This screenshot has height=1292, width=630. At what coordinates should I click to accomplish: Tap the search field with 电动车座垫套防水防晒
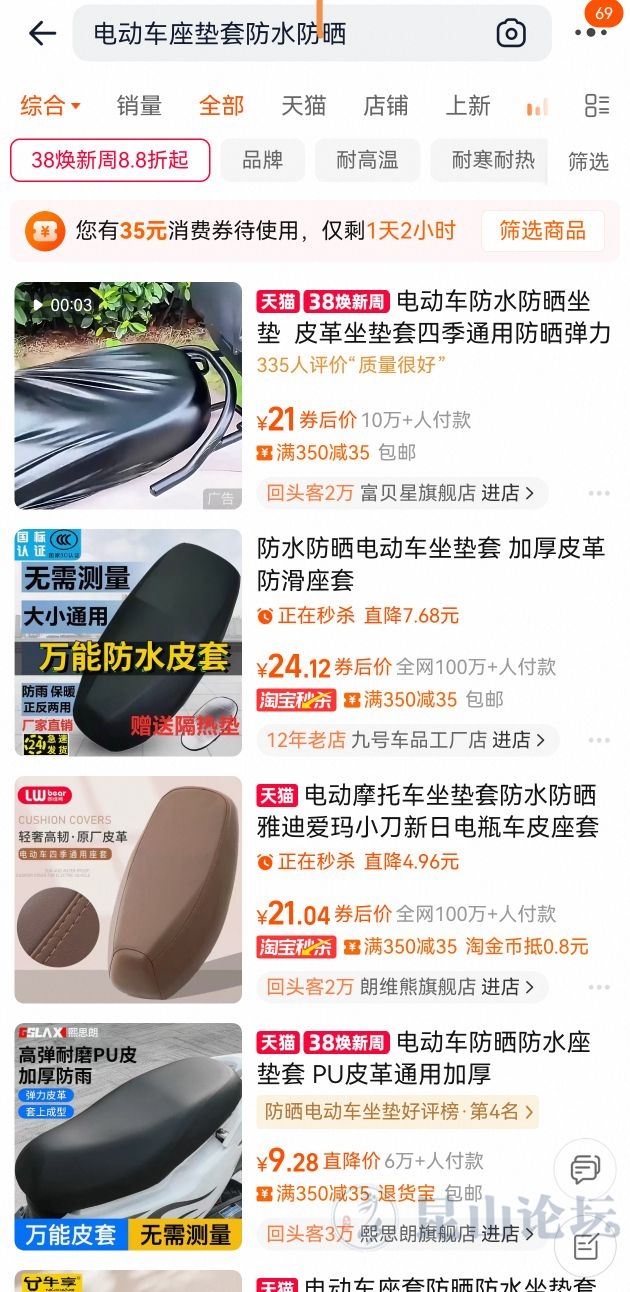coord(280,34)
